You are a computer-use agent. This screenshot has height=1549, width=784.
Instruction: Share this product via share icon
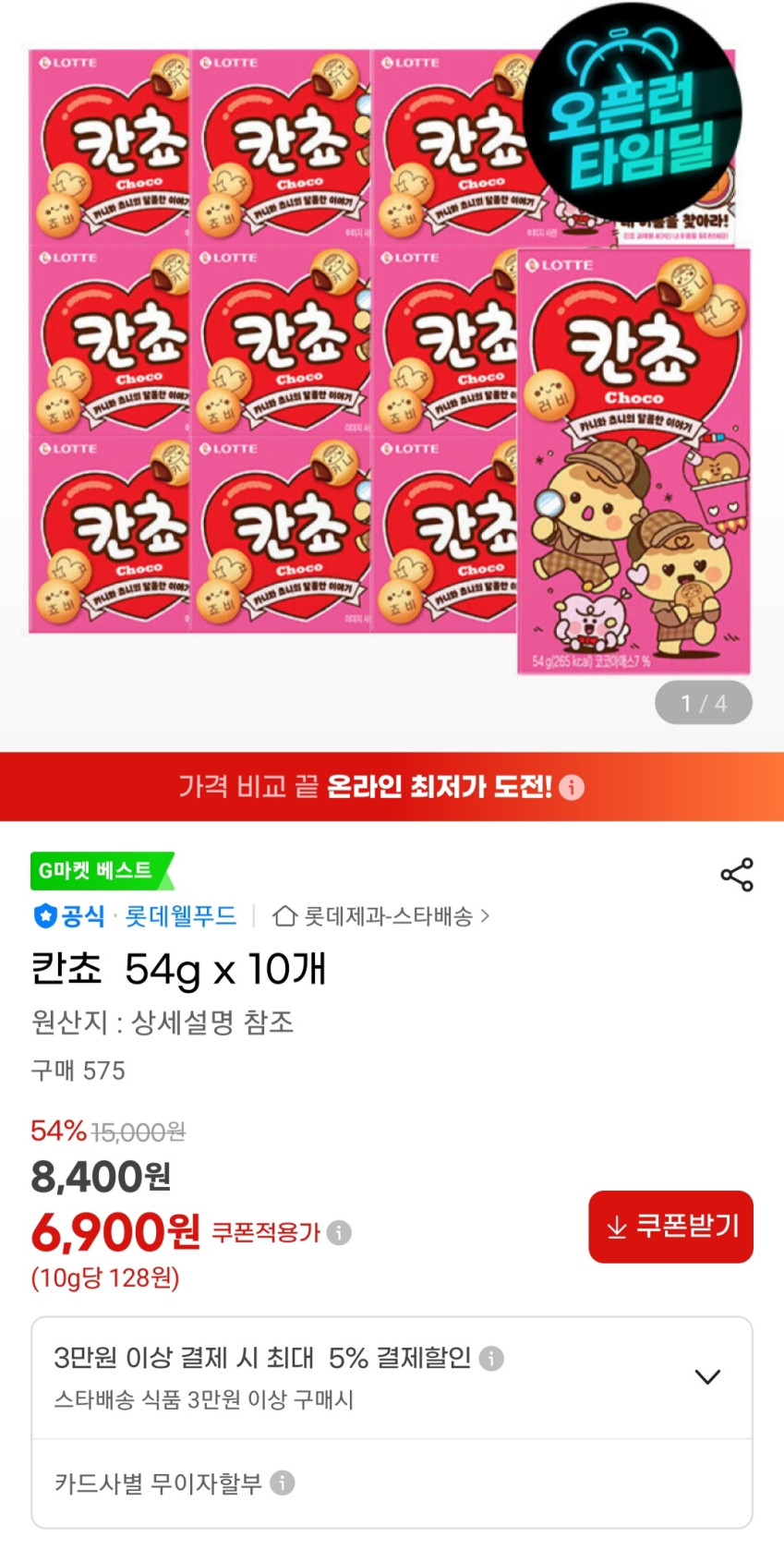[736, 874]
